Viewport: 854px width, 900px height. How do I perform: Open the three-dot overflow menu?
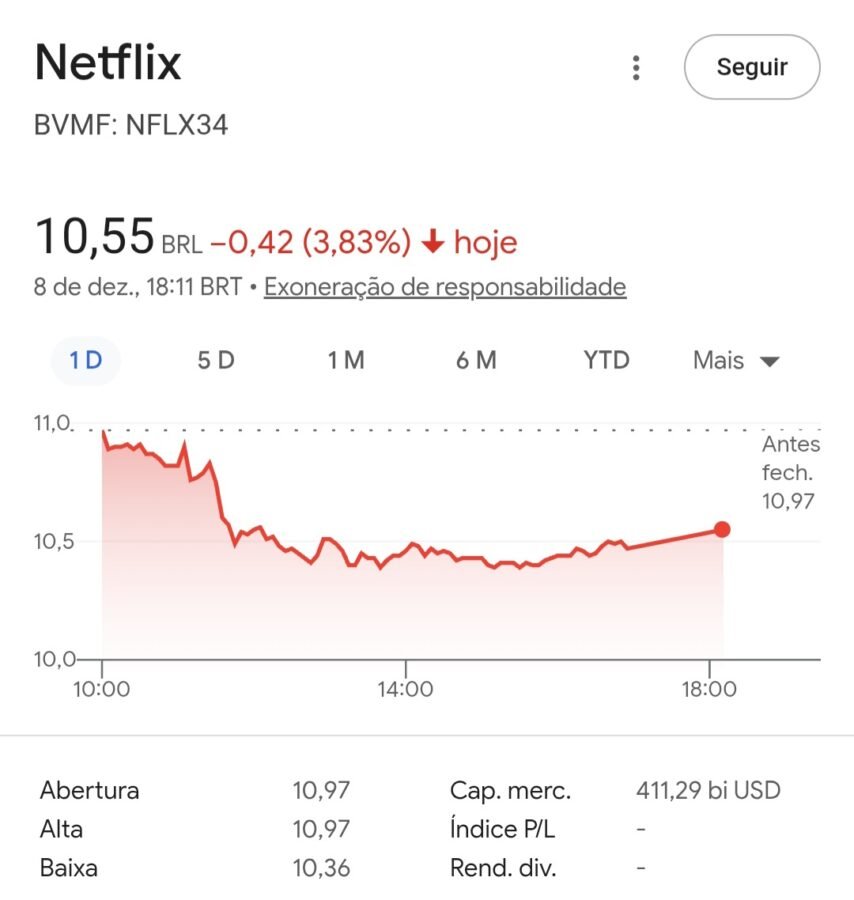coord(636,68)
